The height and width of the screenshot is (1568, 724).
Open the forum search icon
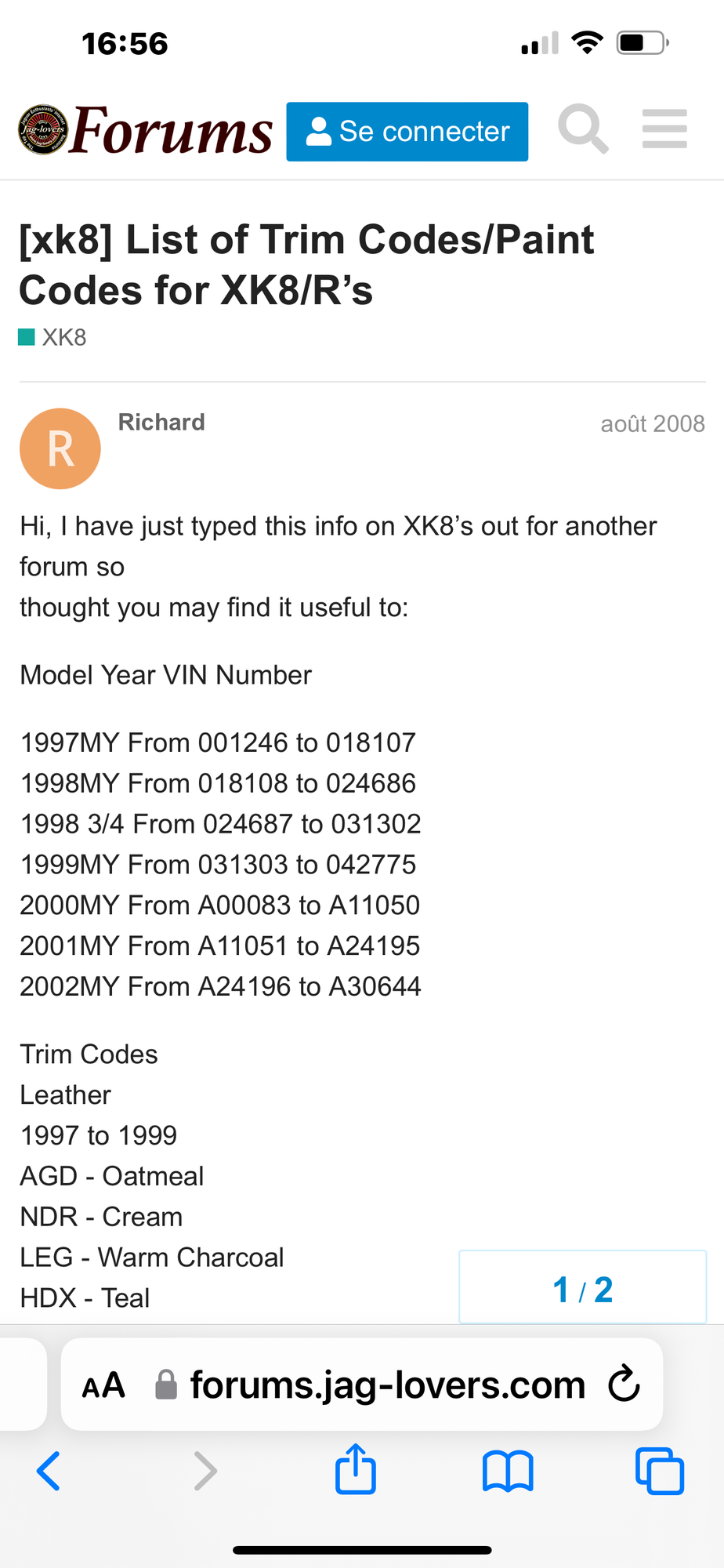583,129
